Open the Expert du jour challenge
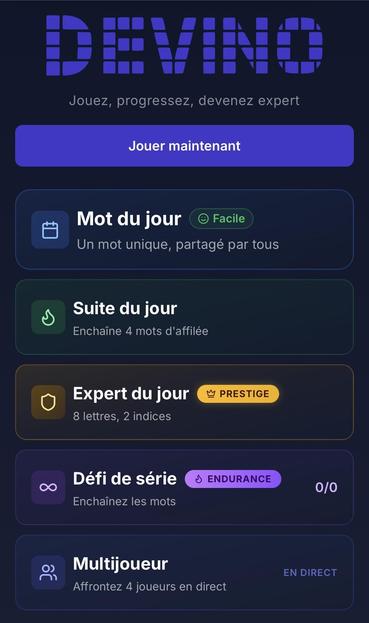The height and width of the screenshot is (623, 369). pyautogui.click(x=184, y=402)
